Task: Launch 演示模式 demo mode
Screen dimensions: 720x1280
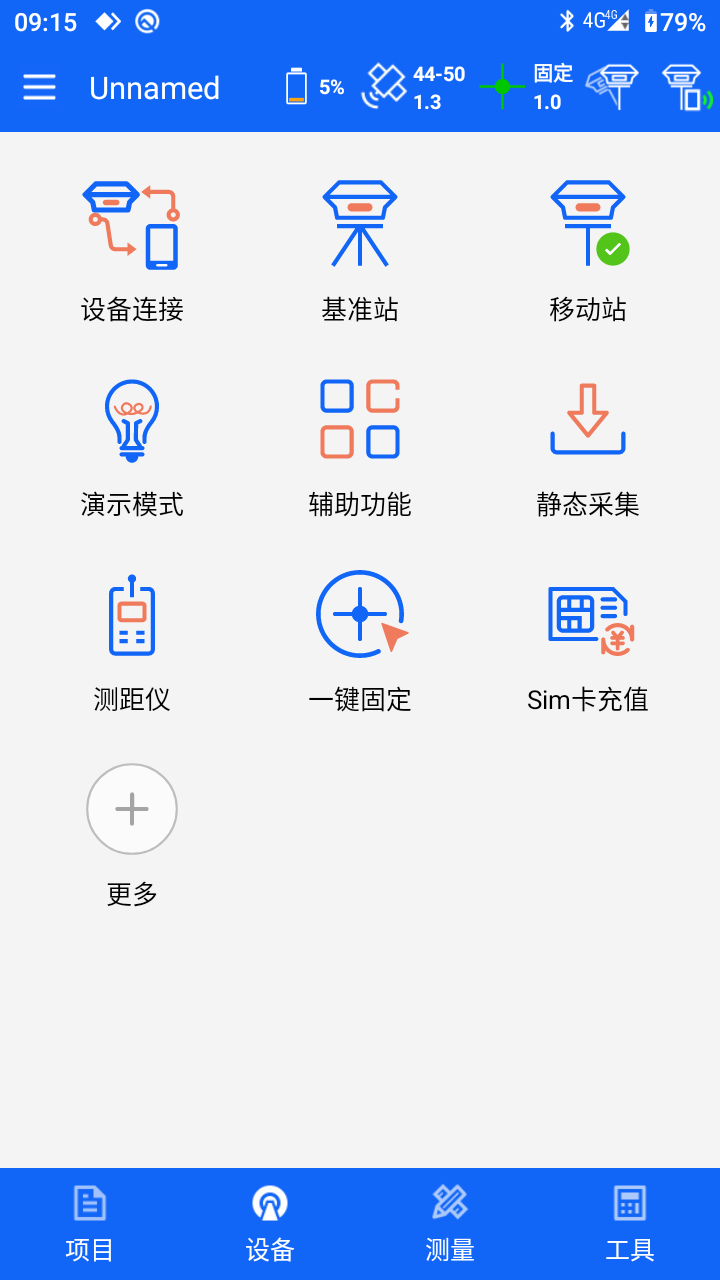Action: pos(132,447)
